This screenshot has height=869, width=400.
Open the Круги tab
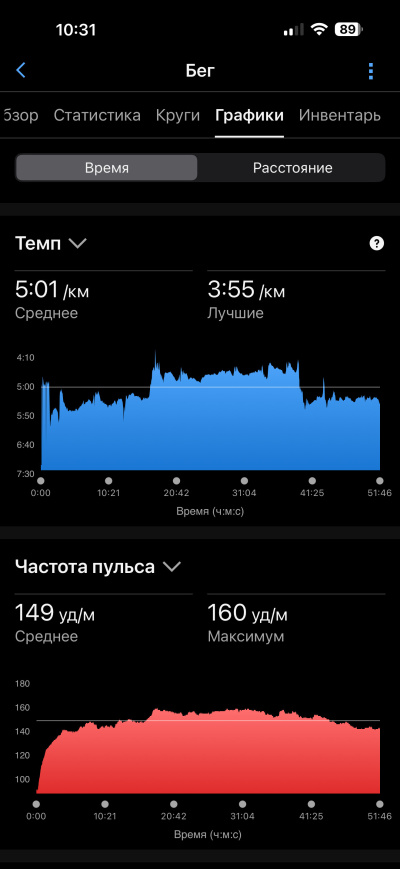177,115
